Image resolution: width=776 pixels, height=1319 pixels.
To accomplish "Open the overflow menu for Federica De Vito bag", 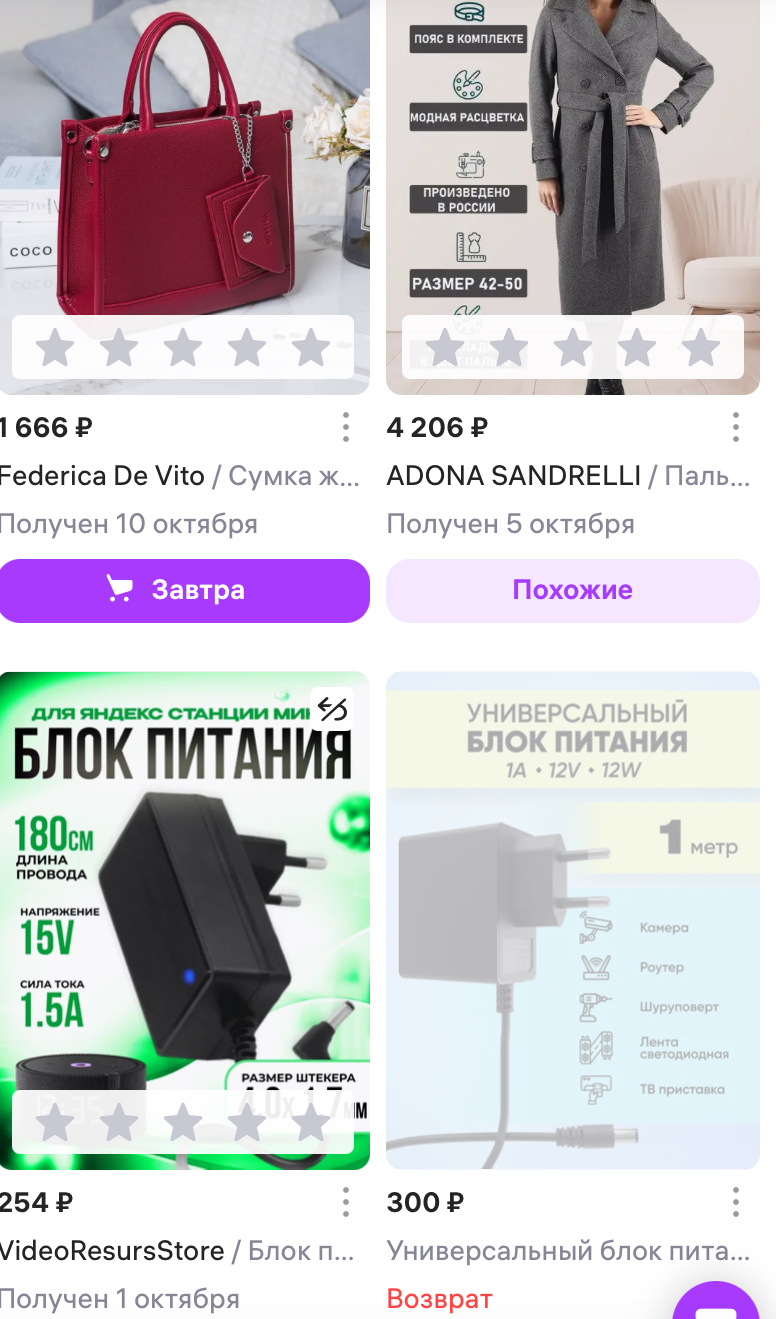I will pos(346,427).
